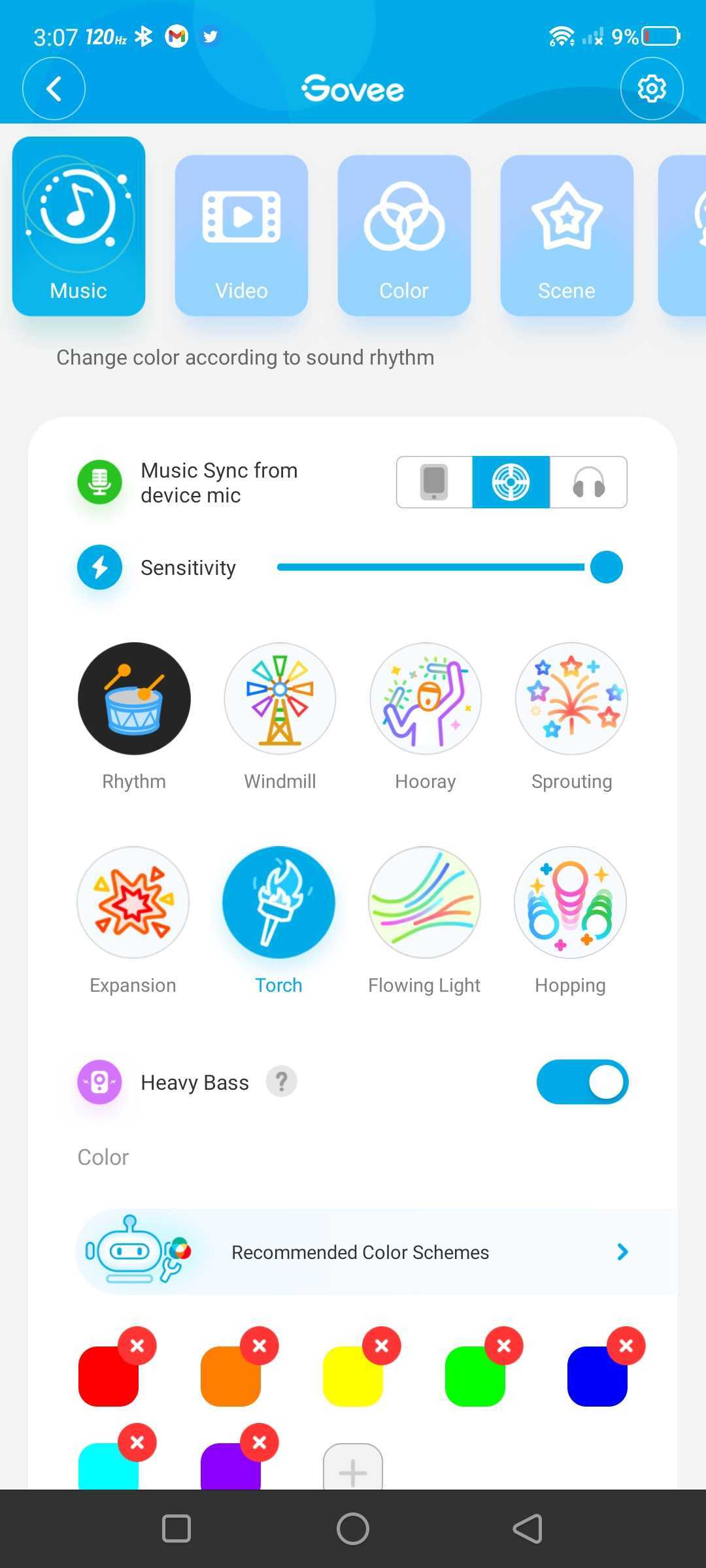Choose the Expansion music effect
Viewport: 706px width, 1568px height.
click(x=133, y=902)
